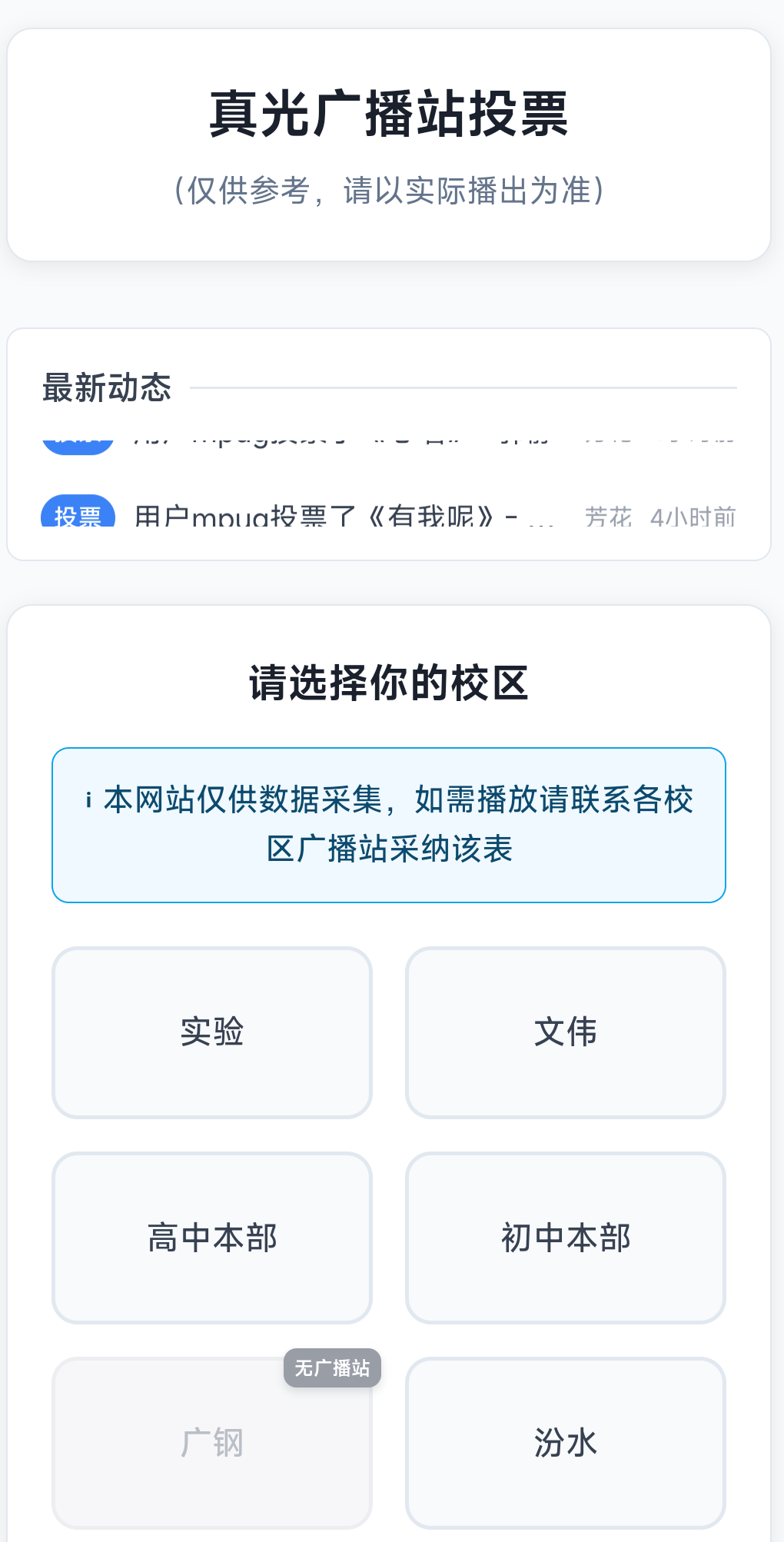The image size is (784, 1542).
Task: Click the heading 请选择你的校区
Action: 389,680
